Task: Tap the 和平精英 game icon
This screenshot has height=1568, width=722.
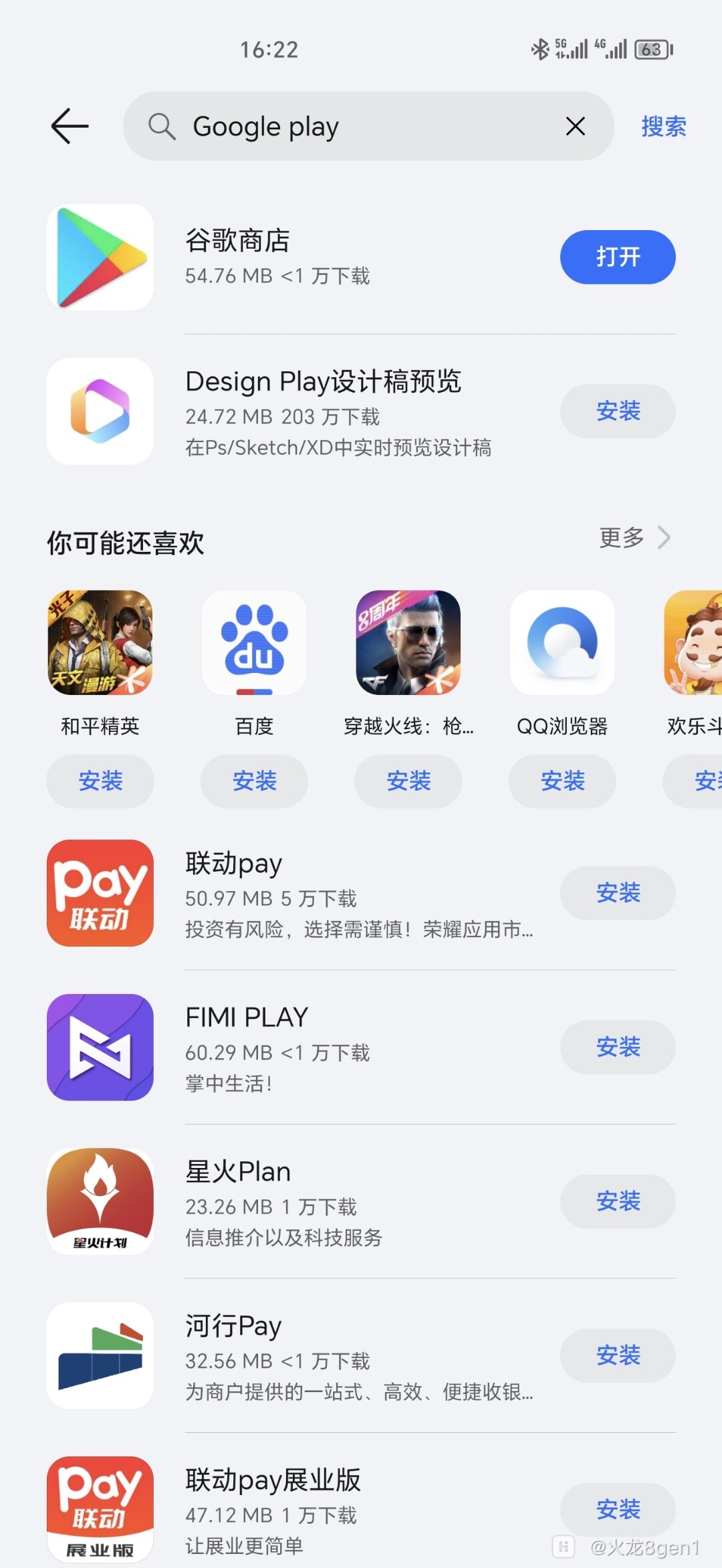Action: [x=99, y=642]
